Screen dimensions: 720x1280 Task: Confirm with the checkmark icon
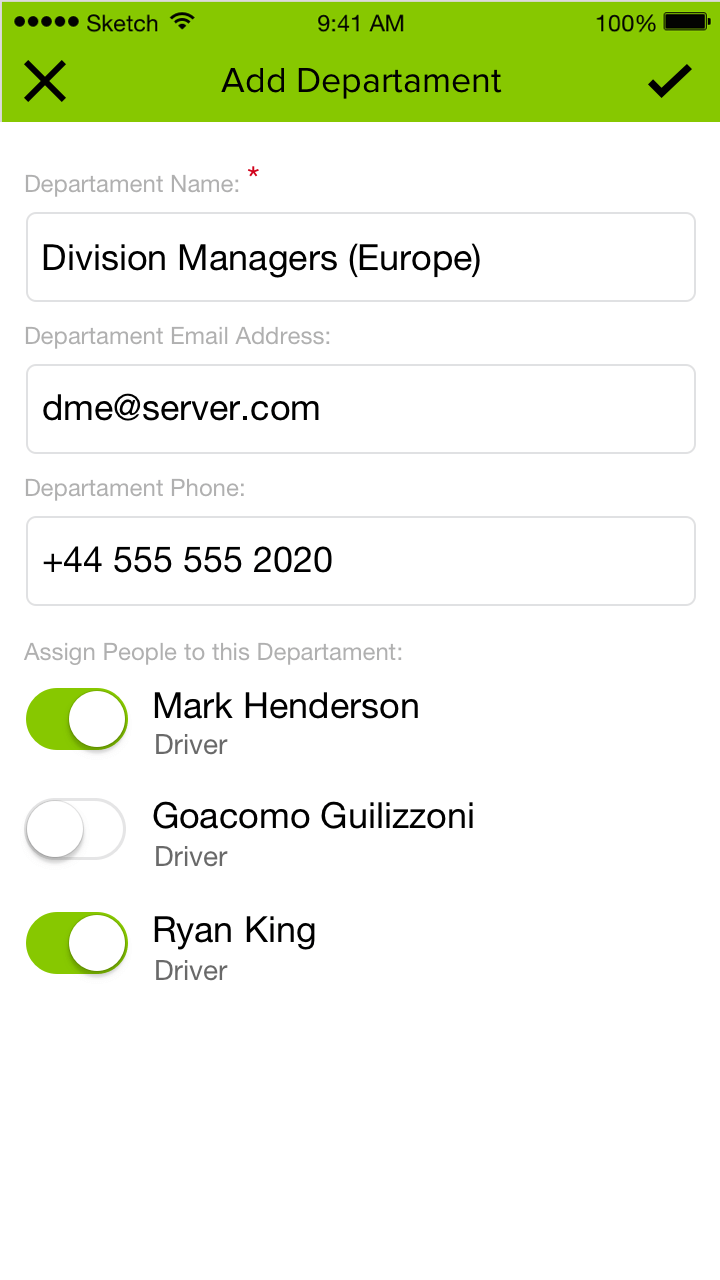670,81
